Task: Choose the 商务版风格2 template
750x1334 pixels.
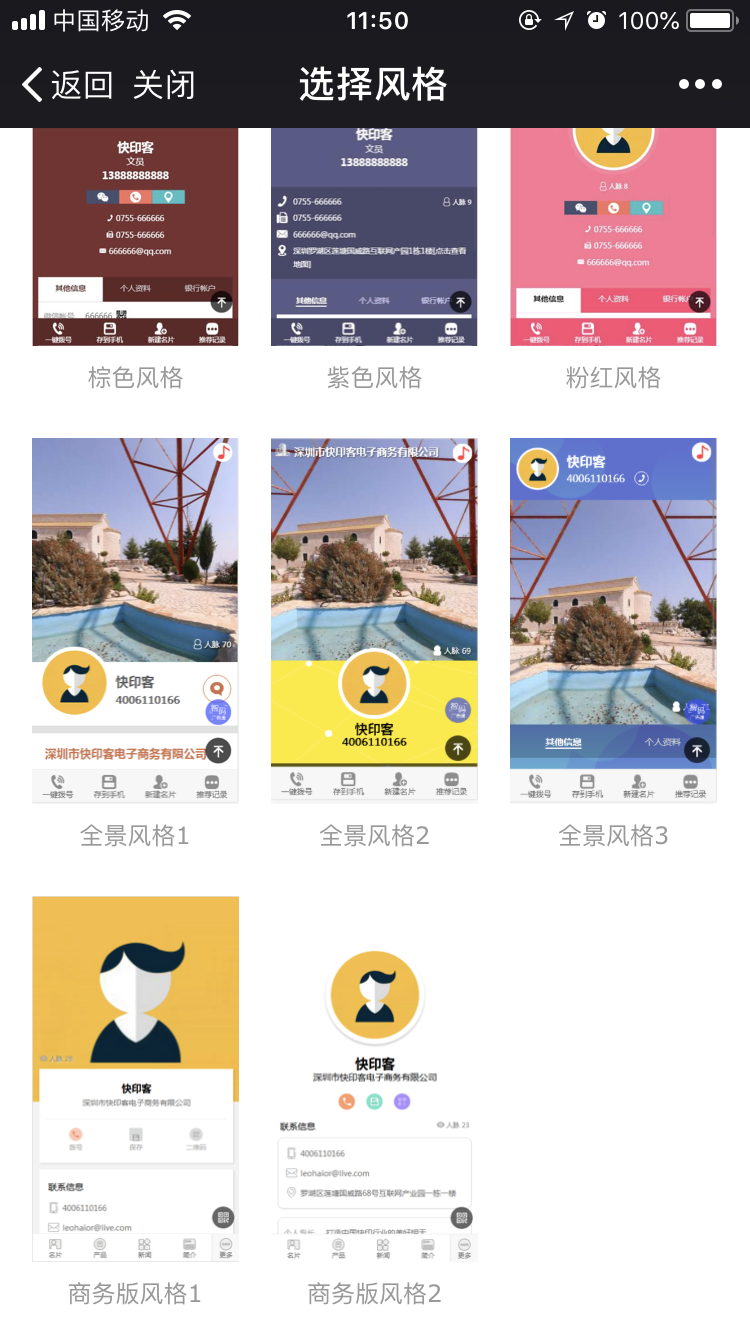Action: point(374,1078)
